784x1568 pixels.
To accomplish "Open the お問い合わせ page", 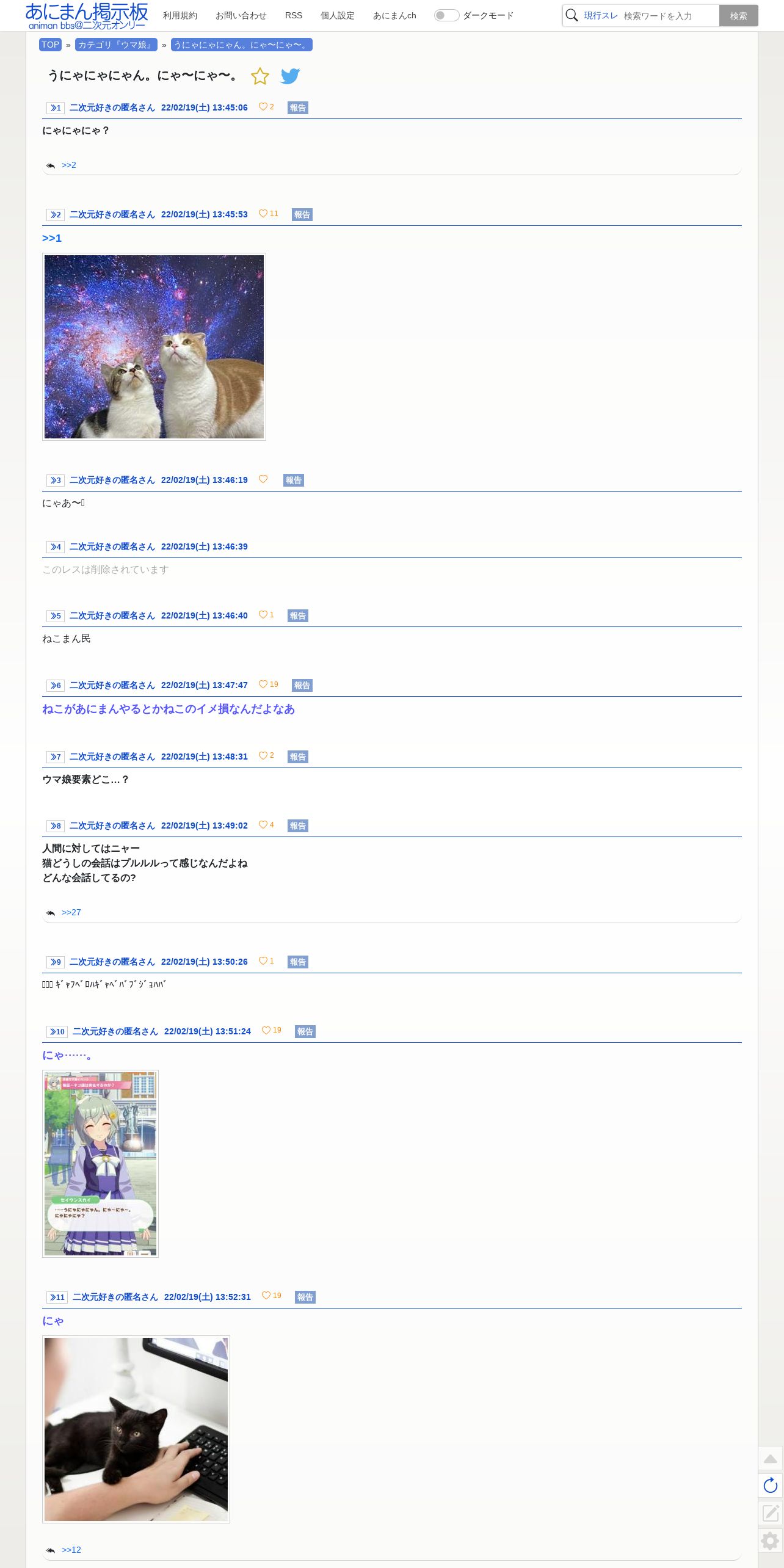I will [x=241, y=15].
